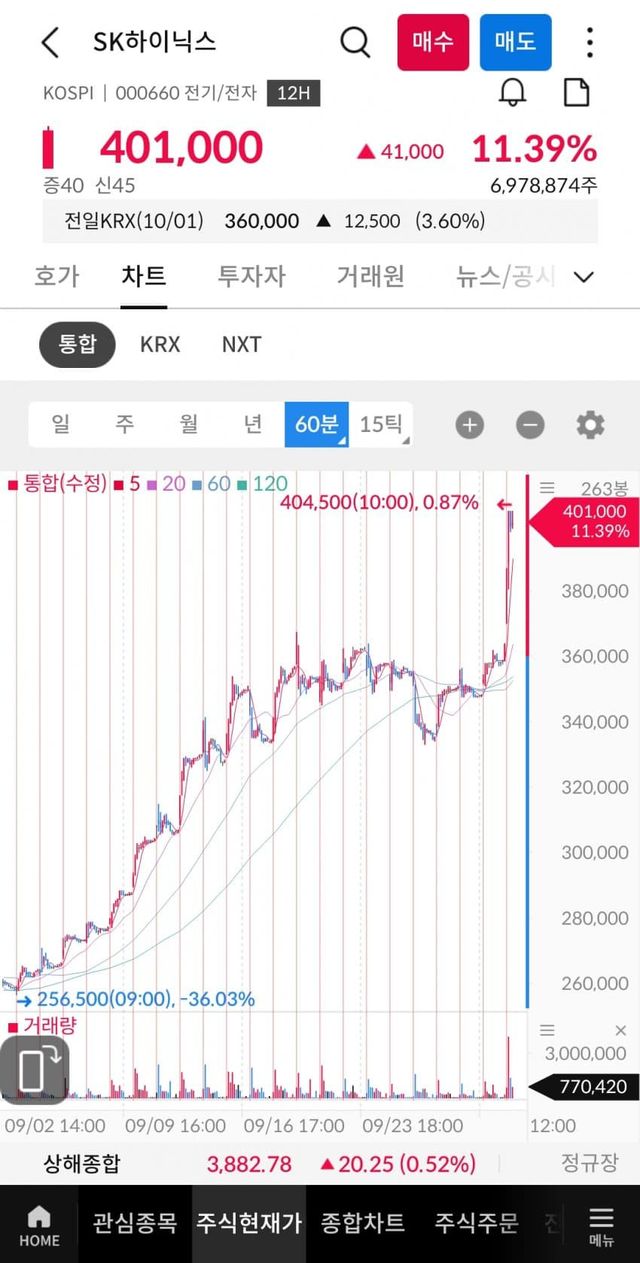Expand more tabs with the chevron

click(584, 277)
